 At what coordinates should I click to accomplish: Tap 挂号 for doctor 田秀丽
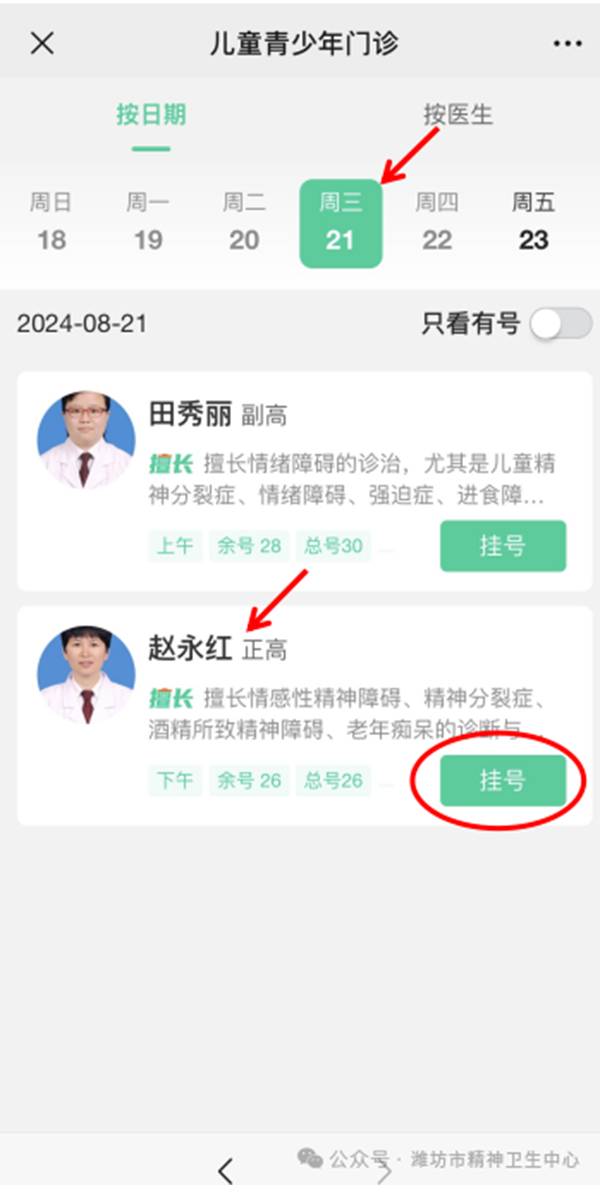503,546
